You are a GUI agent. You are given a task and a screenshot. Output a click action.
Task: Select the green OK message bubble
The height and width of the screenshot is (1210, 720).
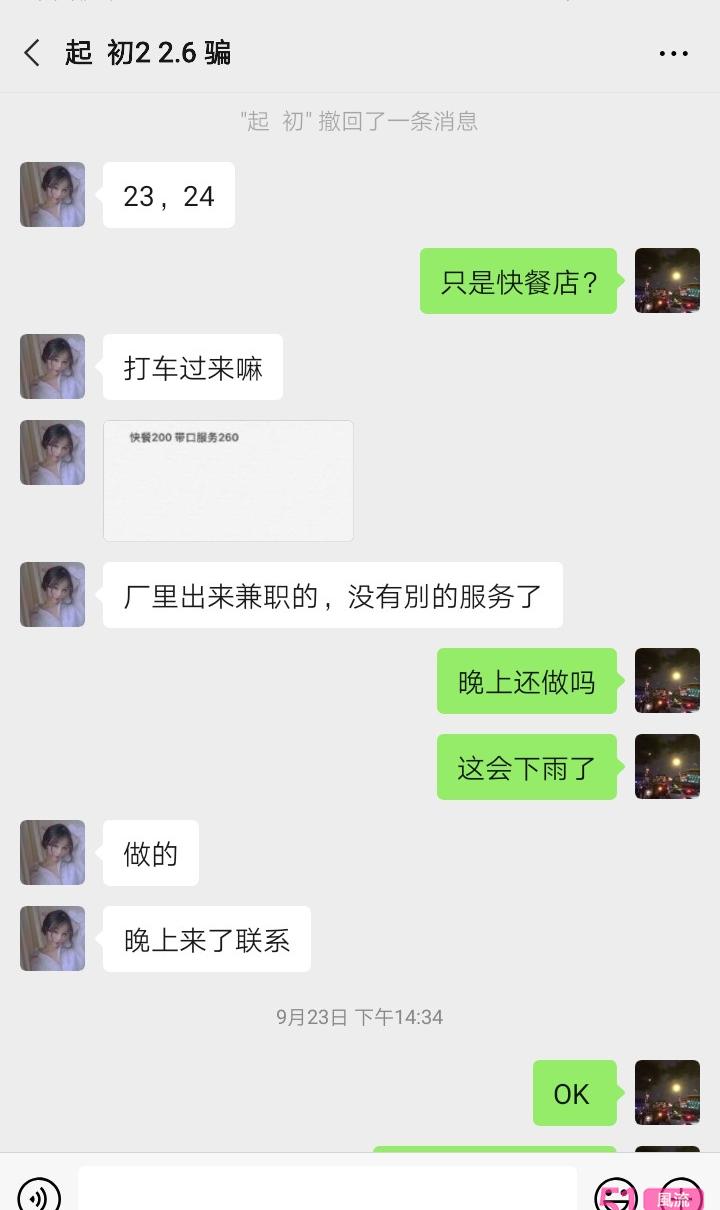point(573,1093)
